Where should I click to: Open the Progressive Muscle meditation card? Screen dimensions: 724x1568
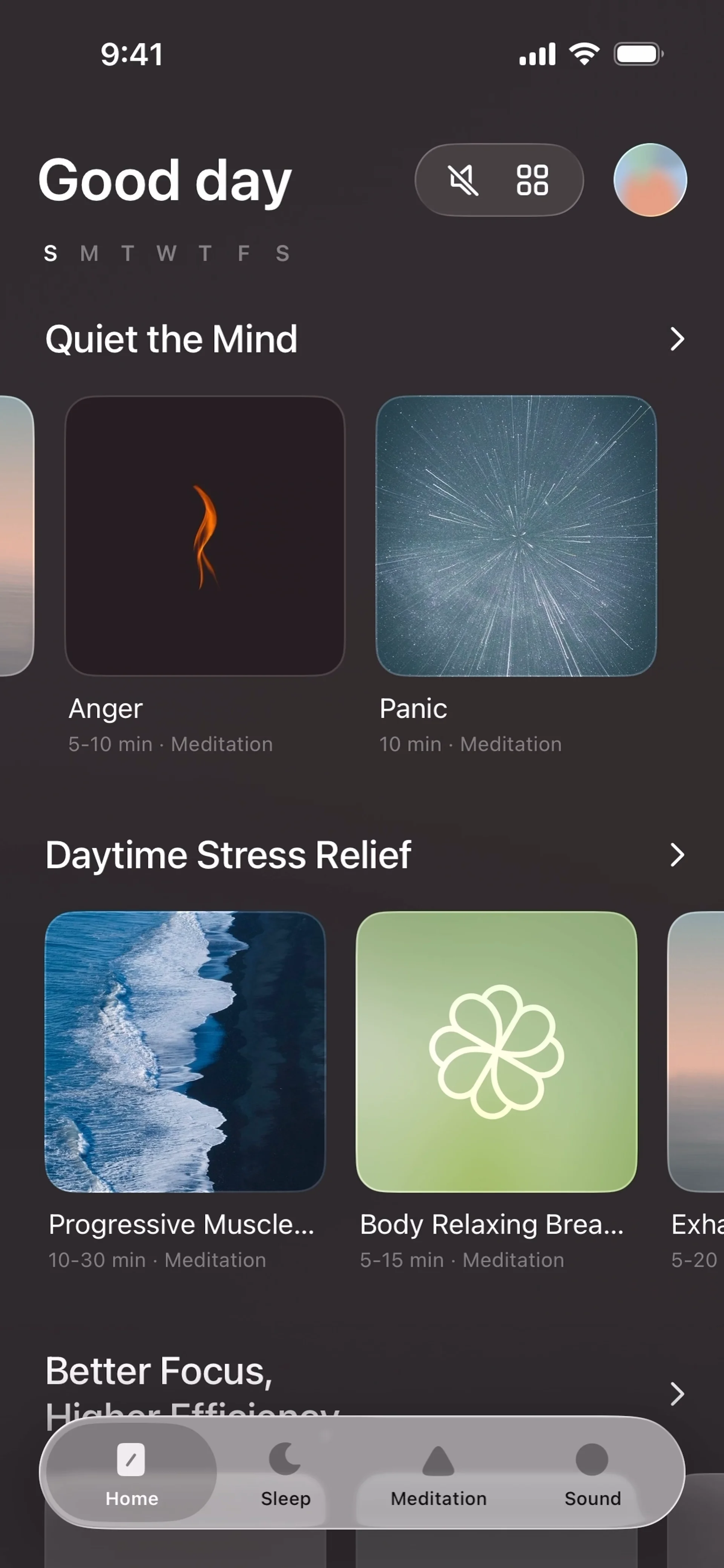pyautogui.click(x=185, y=1051)
